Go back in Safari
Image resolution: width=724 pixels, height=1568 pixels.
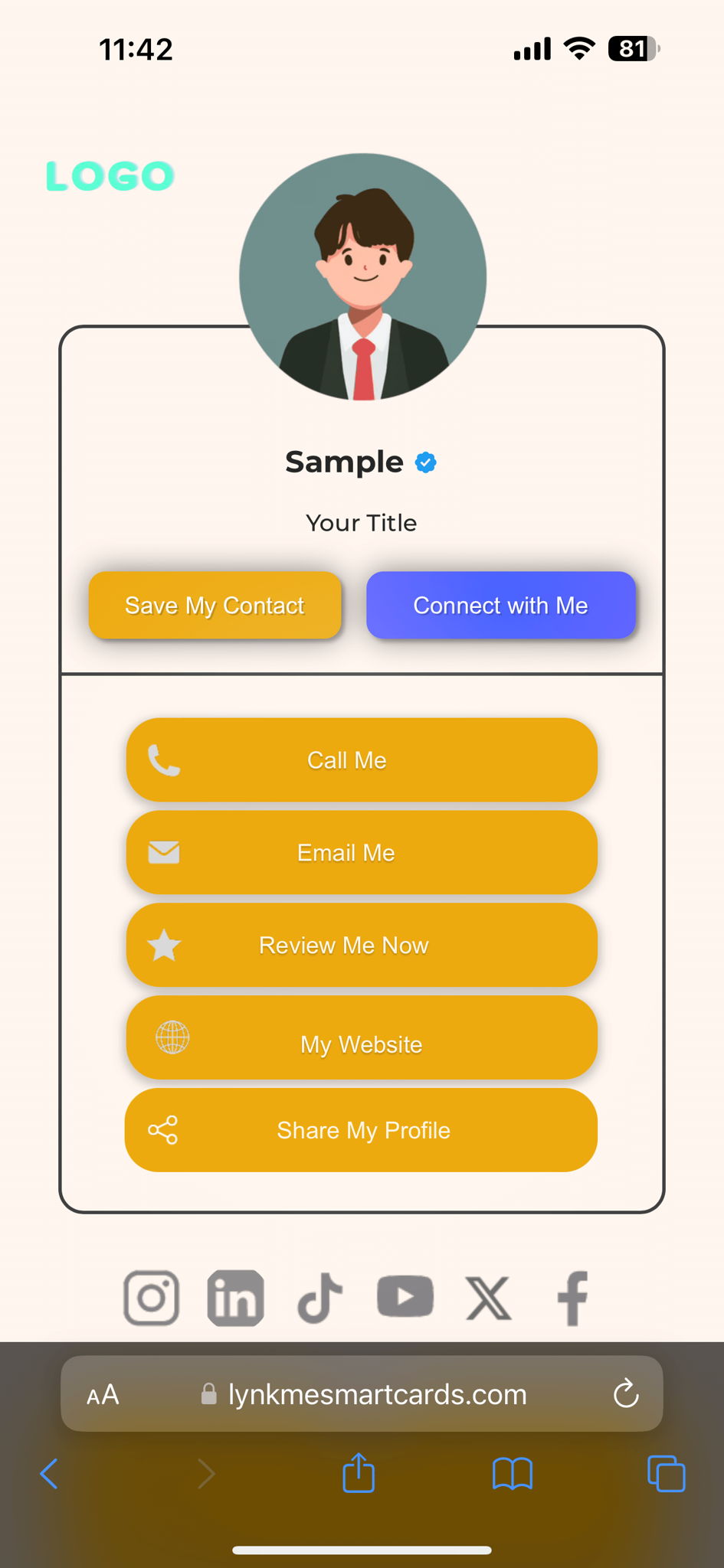pyautogui.click(x=49, y=1473)
